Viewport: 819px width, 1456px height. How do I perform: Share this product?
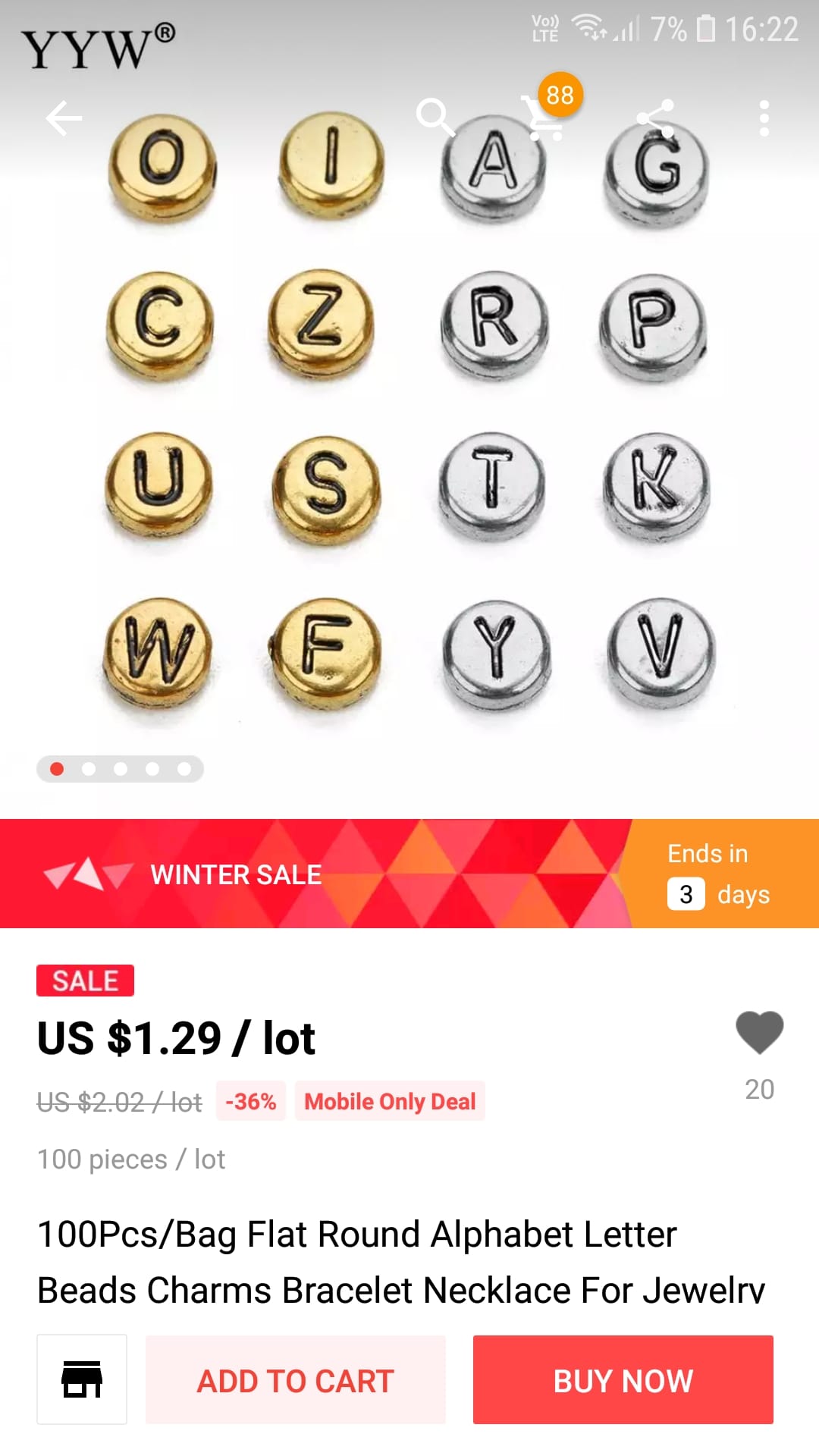pyautogui.click(x=655, y=118)
